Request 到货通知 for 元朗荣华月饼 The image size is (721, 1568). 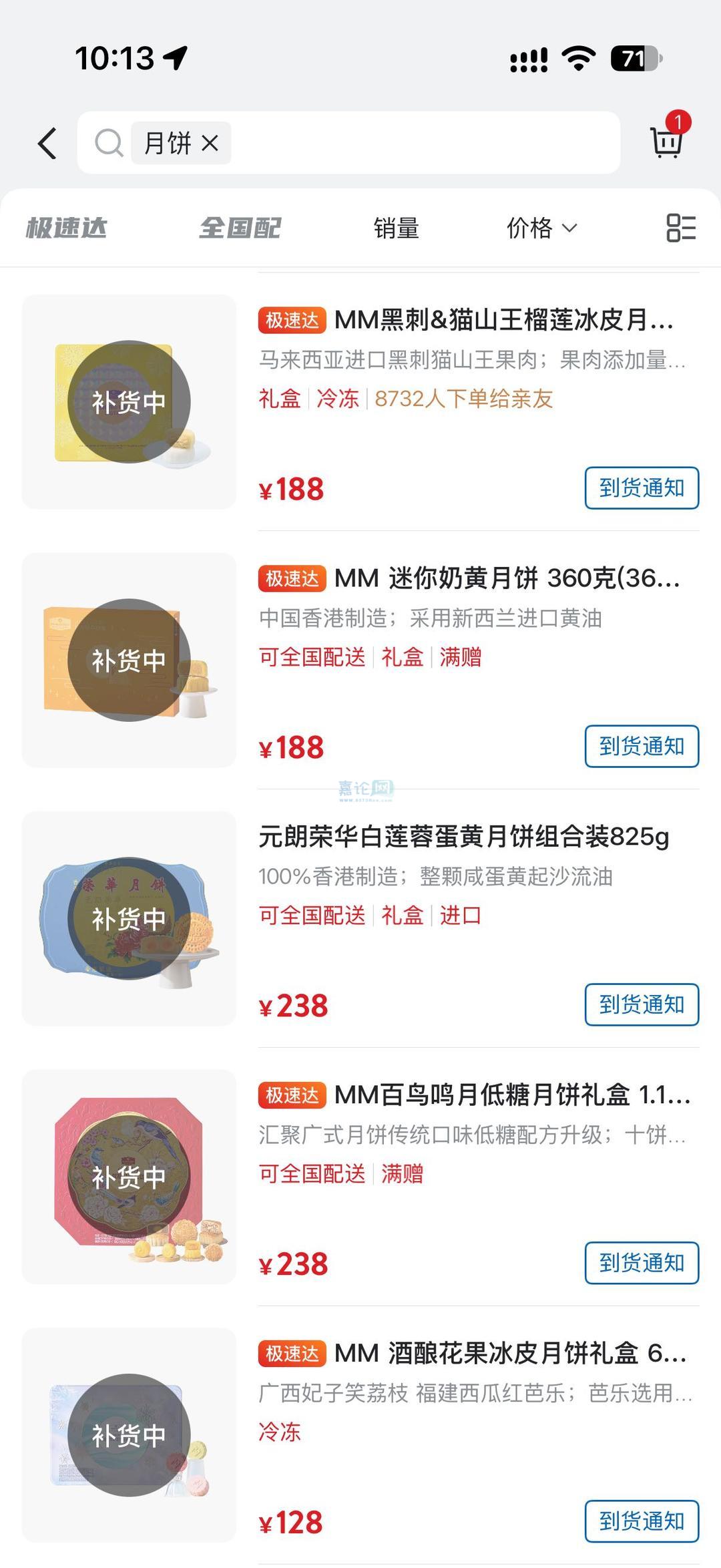pos(642,1004)
